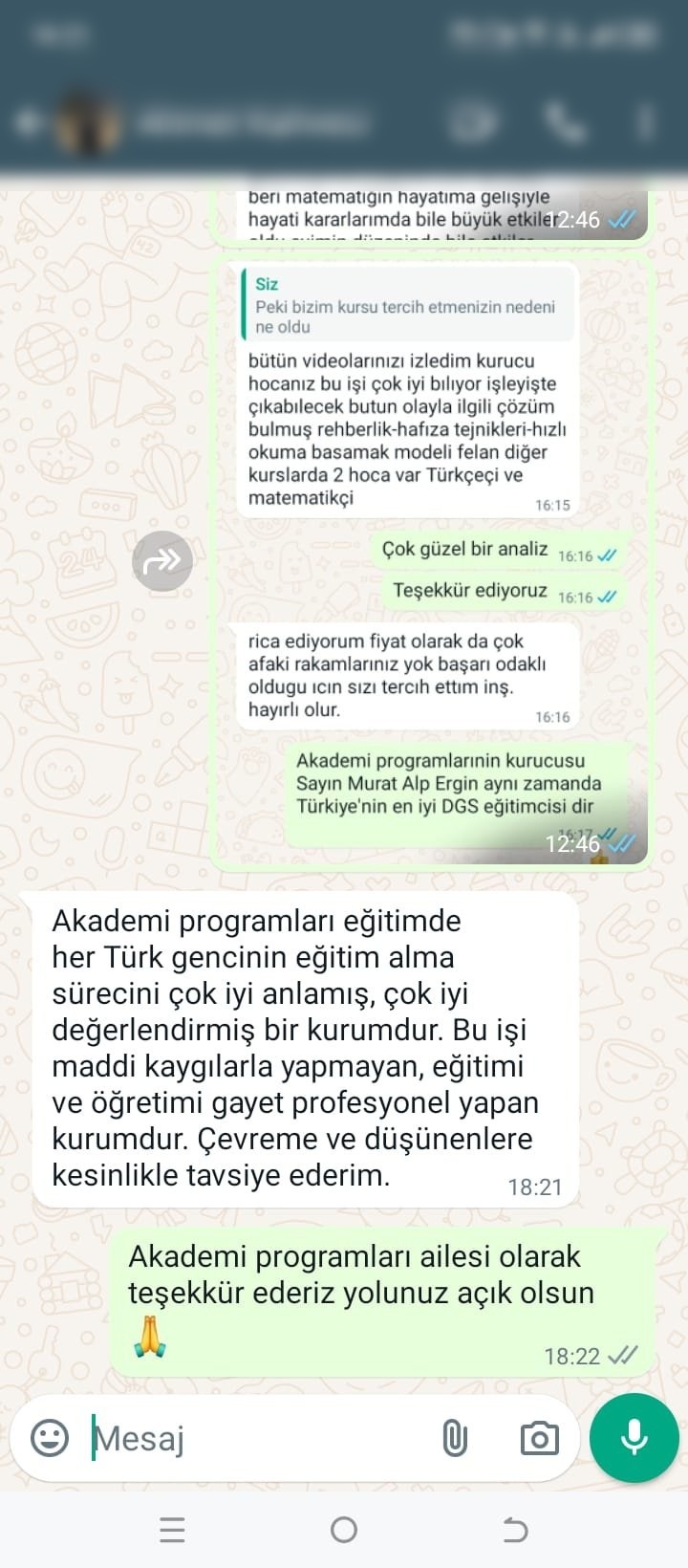Go back using the system back button
This screenshot has height=1568, width=688.
point(515,1530)
